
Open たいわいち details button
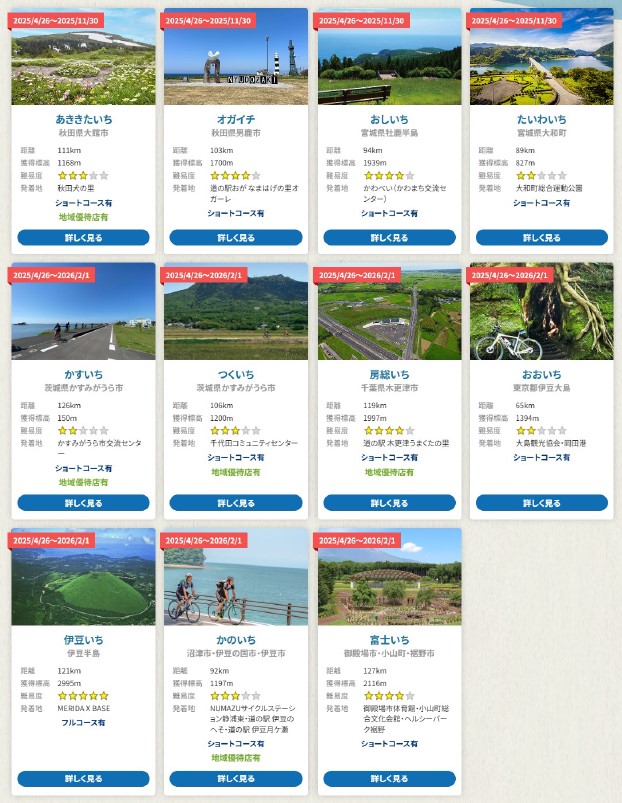[x=542, y=238]
